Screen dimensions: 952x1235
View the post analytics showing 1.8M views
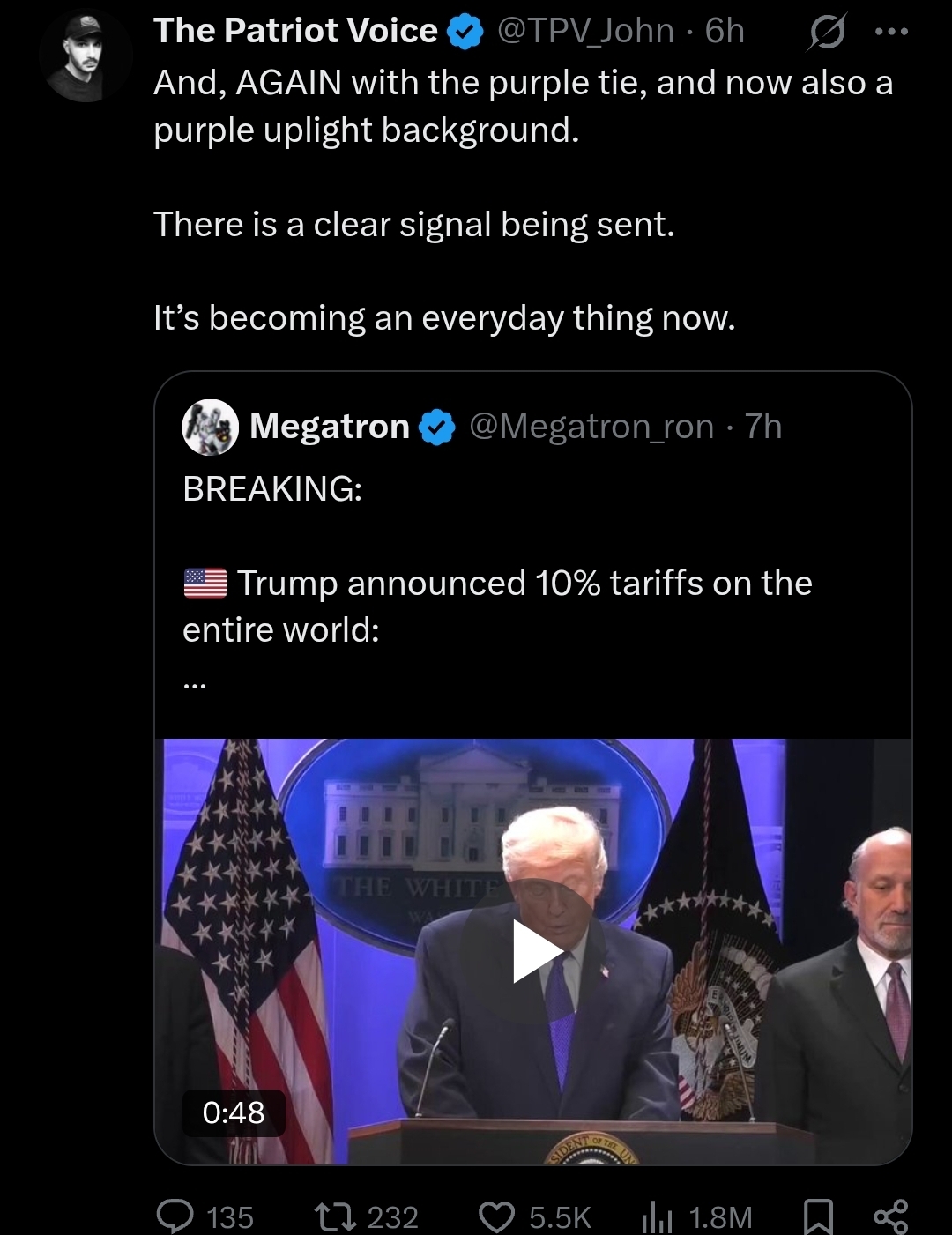tap(696, 1217)
